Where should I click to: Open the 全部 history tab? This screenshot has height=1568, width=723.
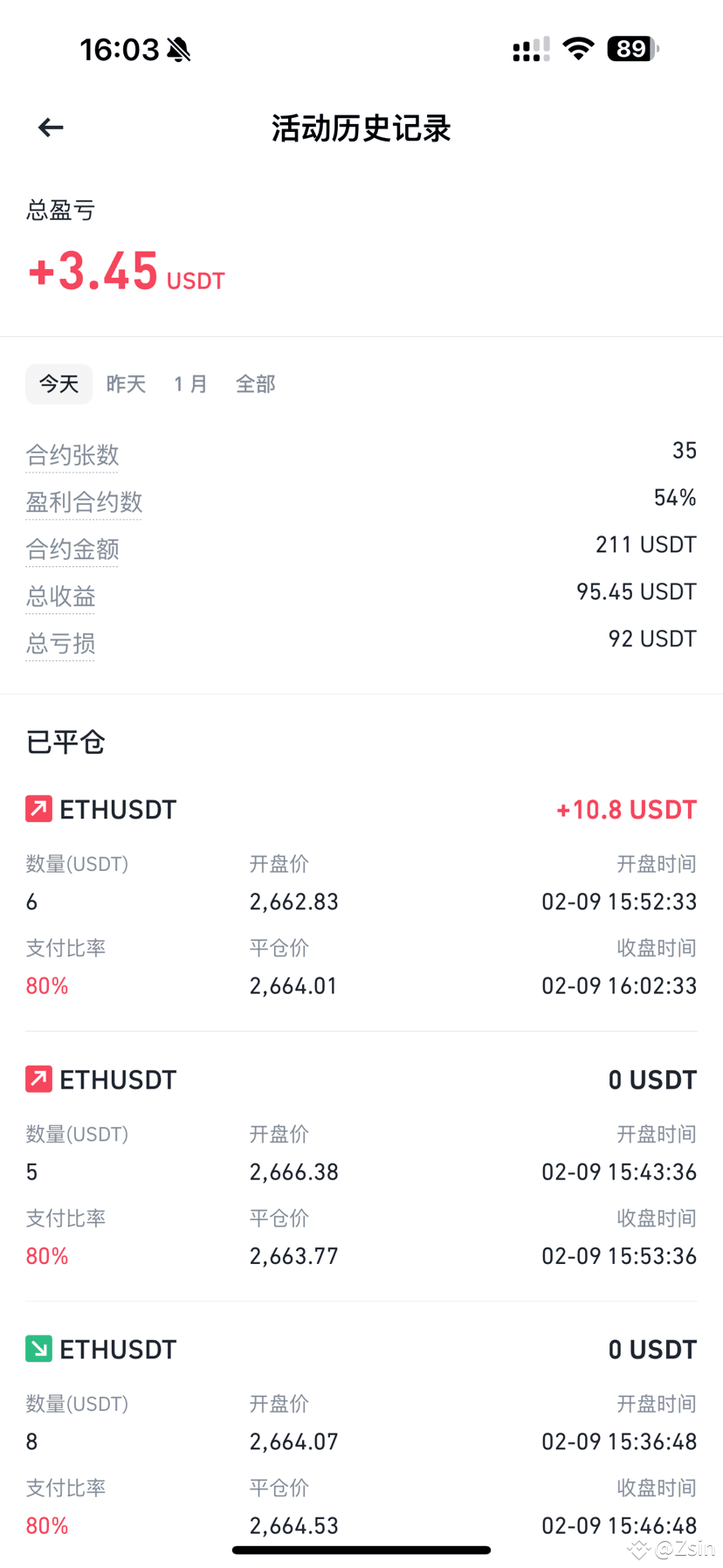[255, 383]
